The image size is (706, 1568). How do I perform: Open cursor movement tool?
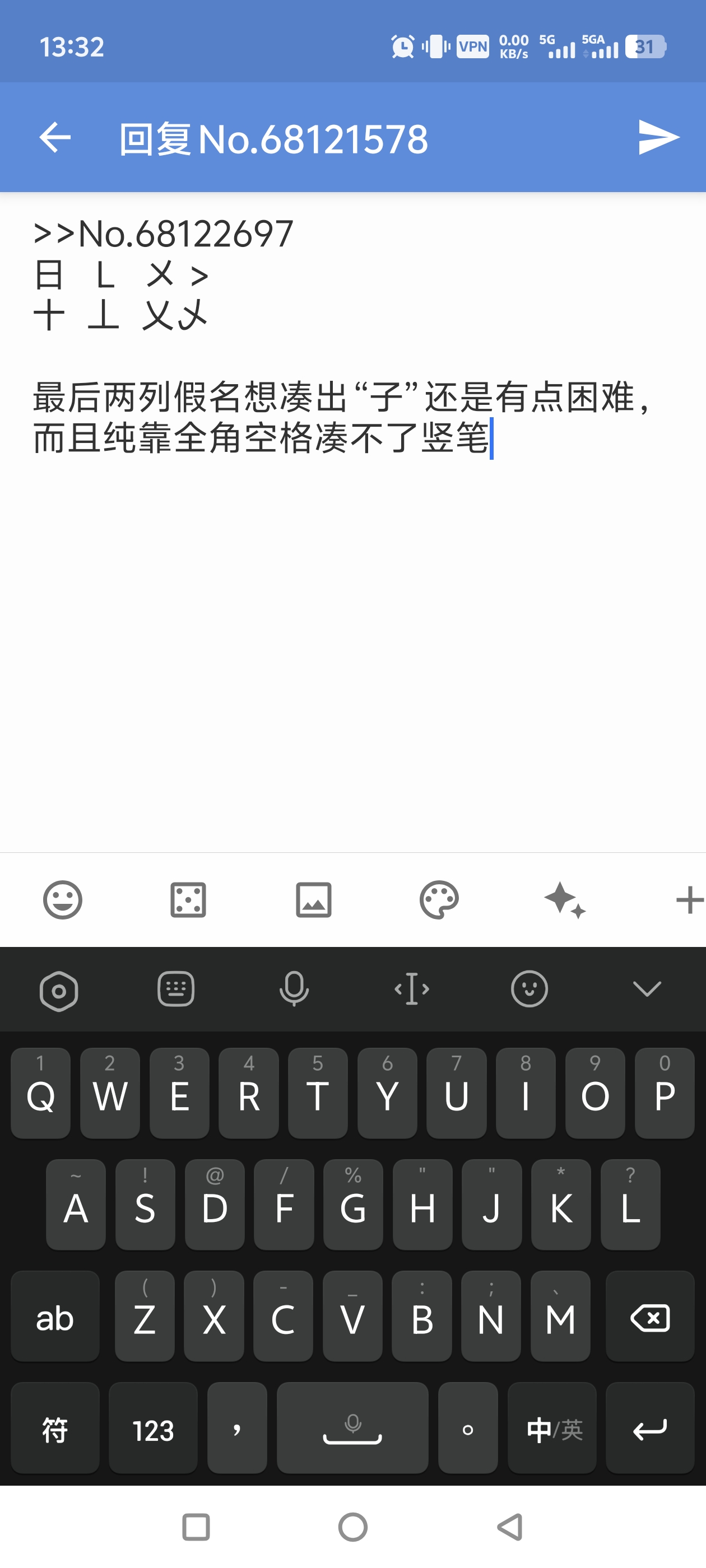[412, 989]
